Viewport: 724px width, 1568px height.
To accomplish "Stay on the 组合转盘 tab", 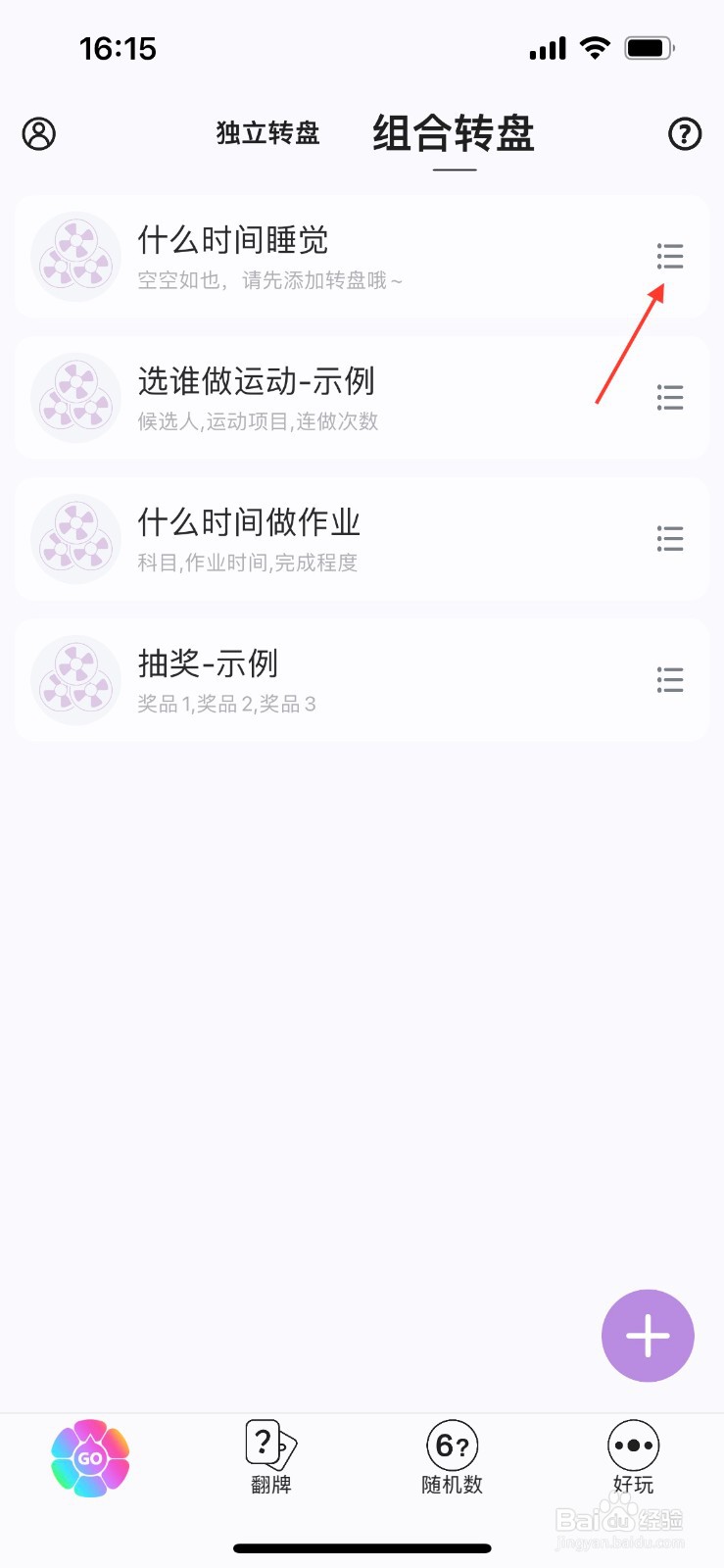I will (452, 135).
